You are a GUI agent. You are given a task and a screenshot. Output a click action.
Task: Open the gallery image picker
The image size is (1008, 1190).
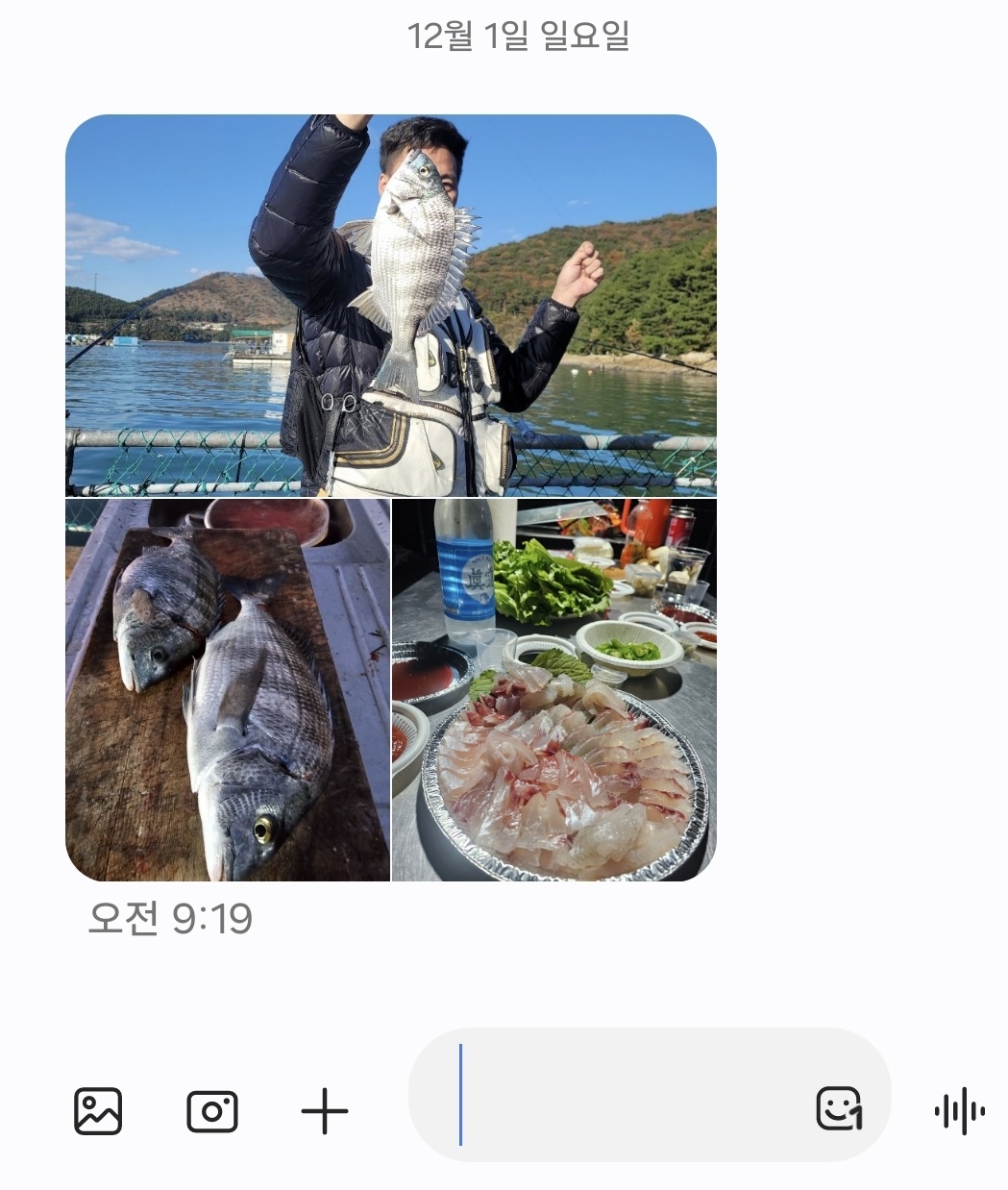click(98, 1112)
